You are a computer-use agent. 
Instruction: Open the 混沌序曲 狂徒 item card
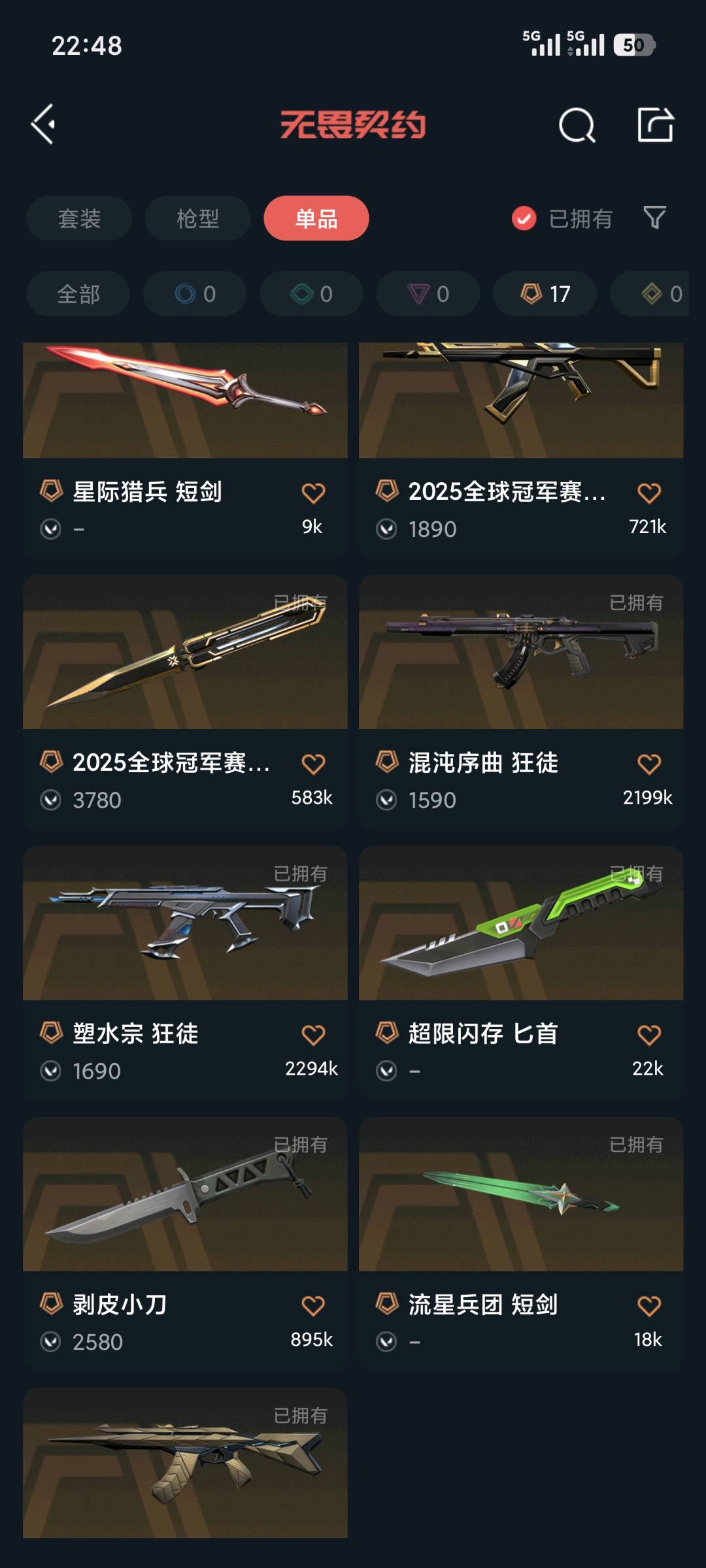[x=521, y=703]
